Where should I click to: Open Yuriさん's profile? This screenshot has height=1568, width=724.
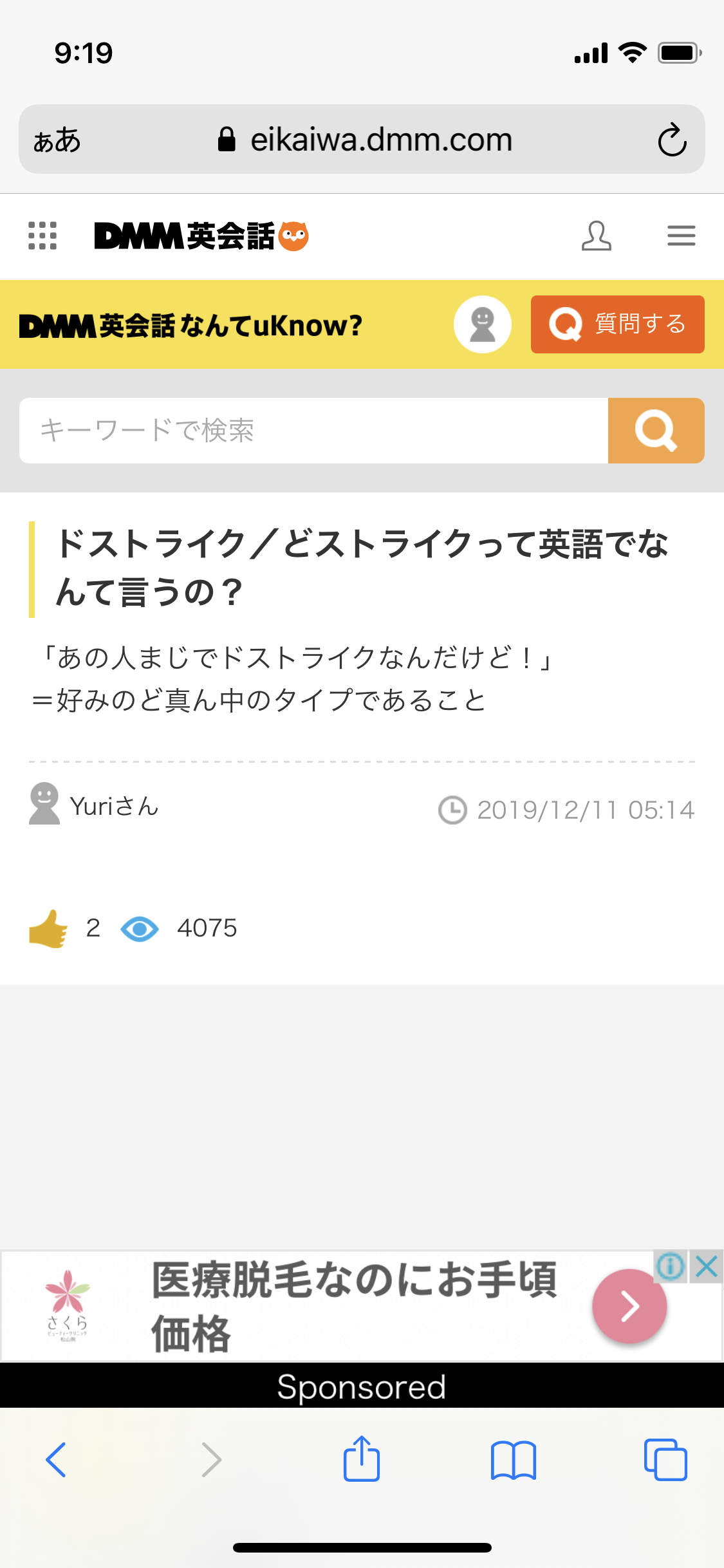pos(94,805)
